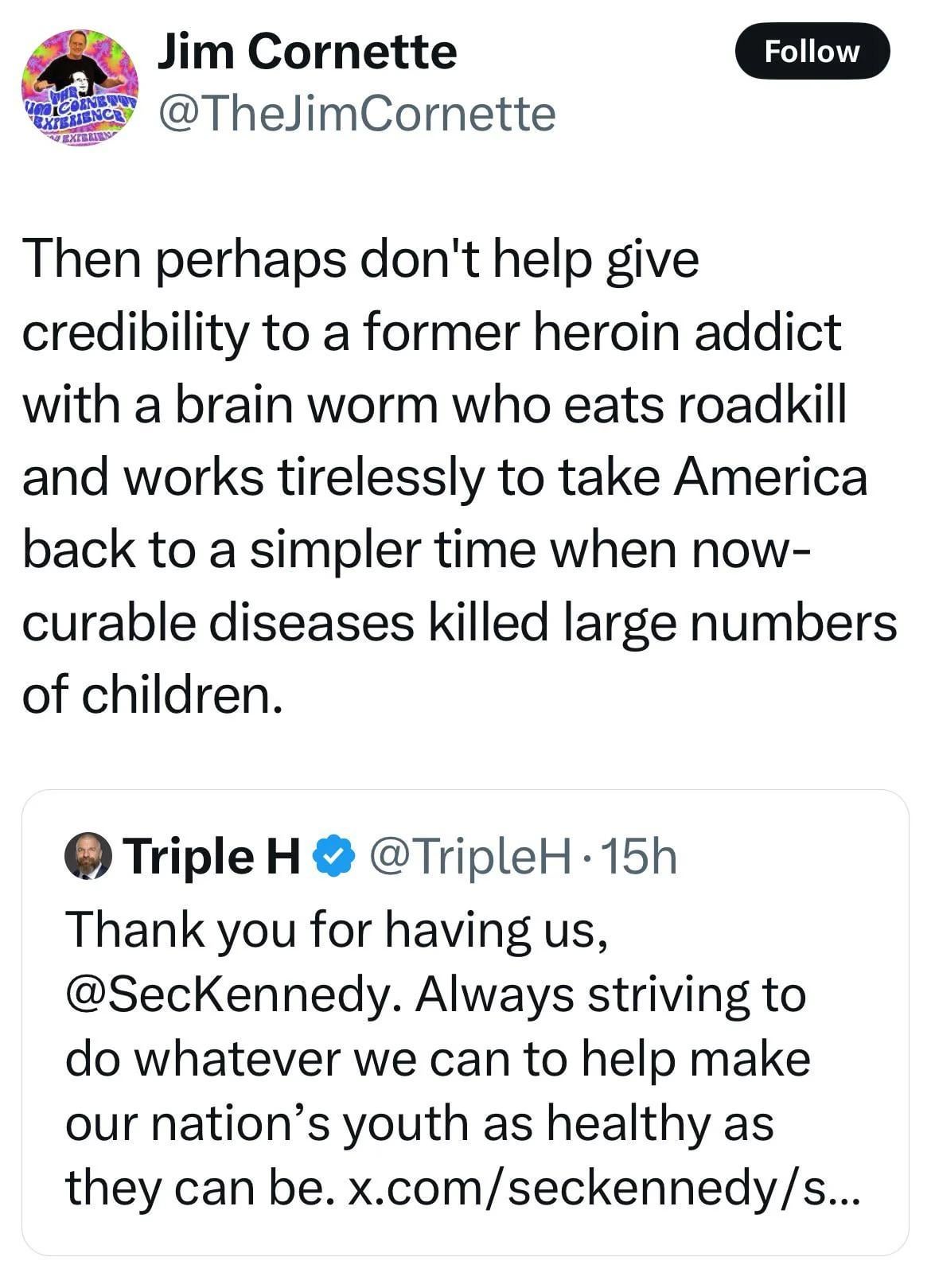Viewport: 931px width, 1288px height.
Task: Open Jim Cornette's profile picture
Action: (x=79, y=86)
